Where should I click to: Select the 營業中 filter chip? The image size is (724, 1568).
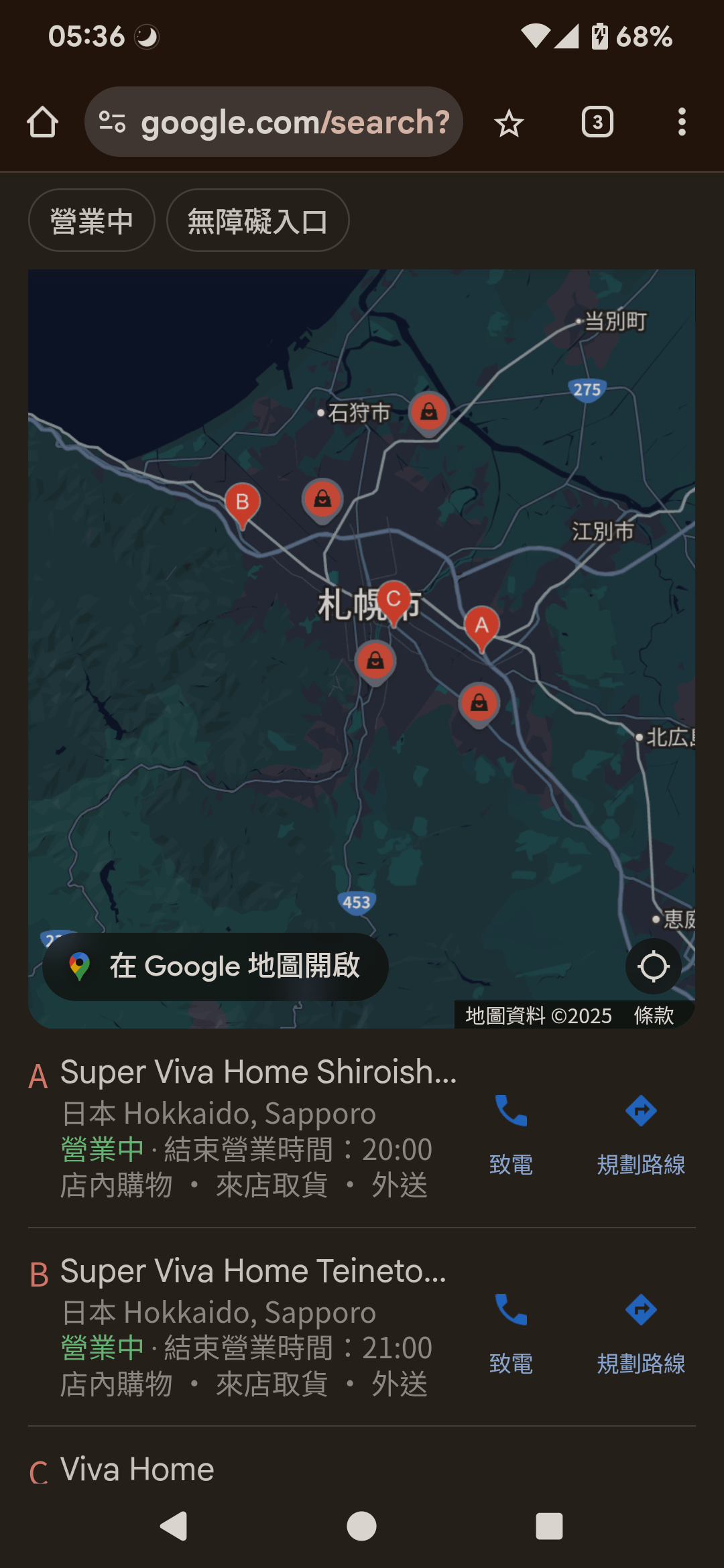[x=92, y=220]
